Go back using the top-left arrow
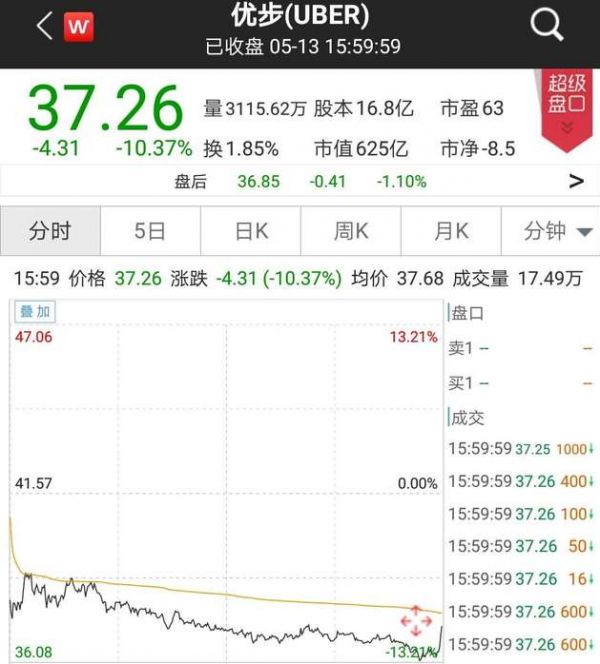The image size is (600, 664). (43, 27)
